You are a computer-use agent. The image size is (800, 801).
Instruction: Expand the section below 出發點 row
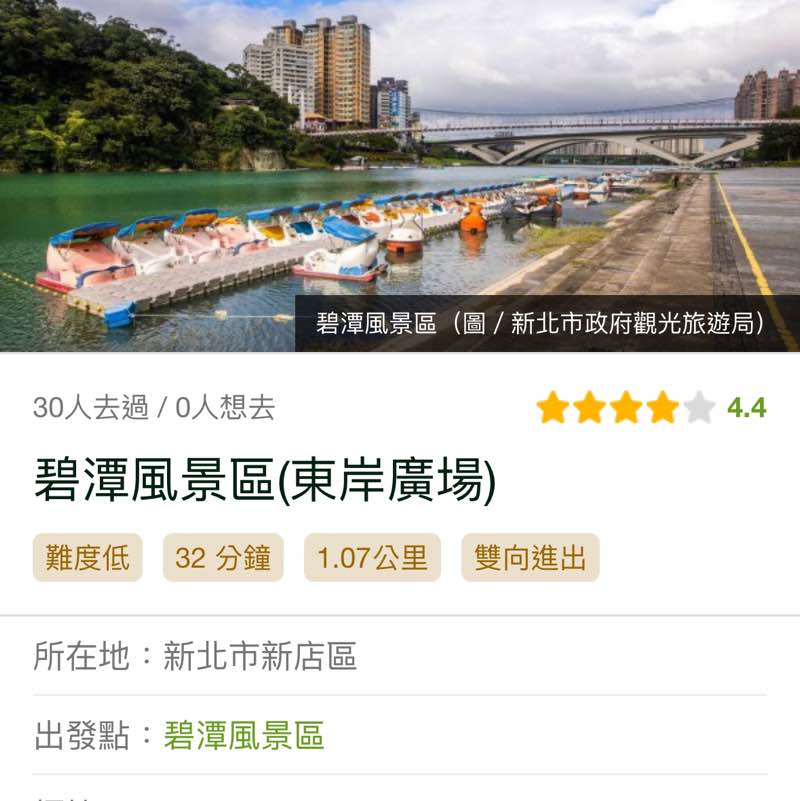pyautogui.click(x=400, y=790)
